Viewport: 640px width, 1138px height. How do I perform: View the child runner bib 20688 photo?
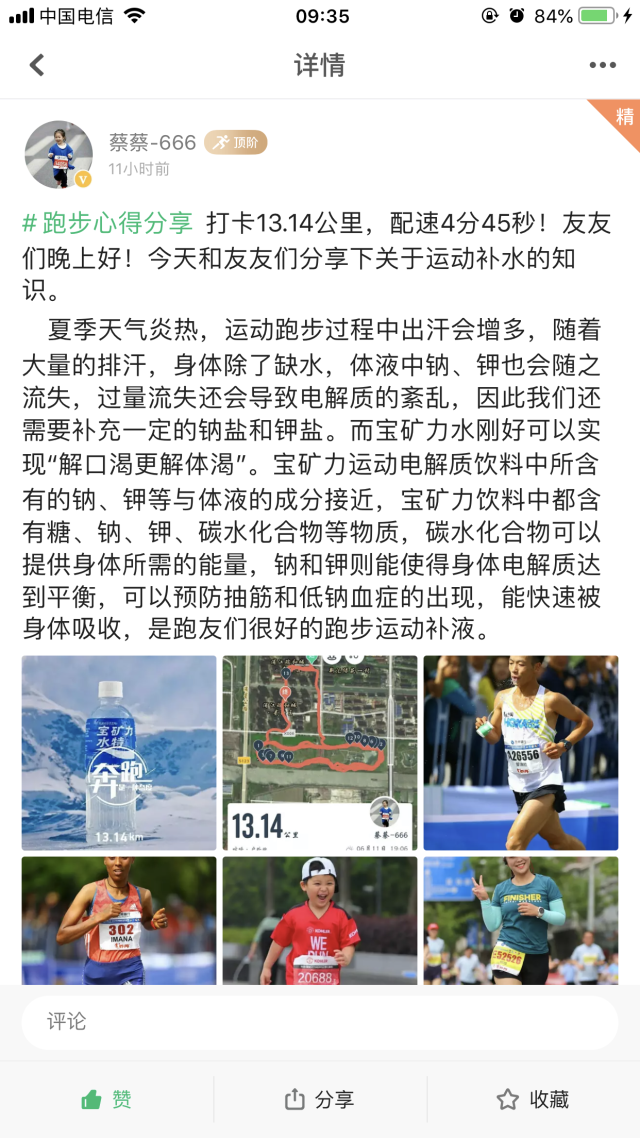[320, 920]
